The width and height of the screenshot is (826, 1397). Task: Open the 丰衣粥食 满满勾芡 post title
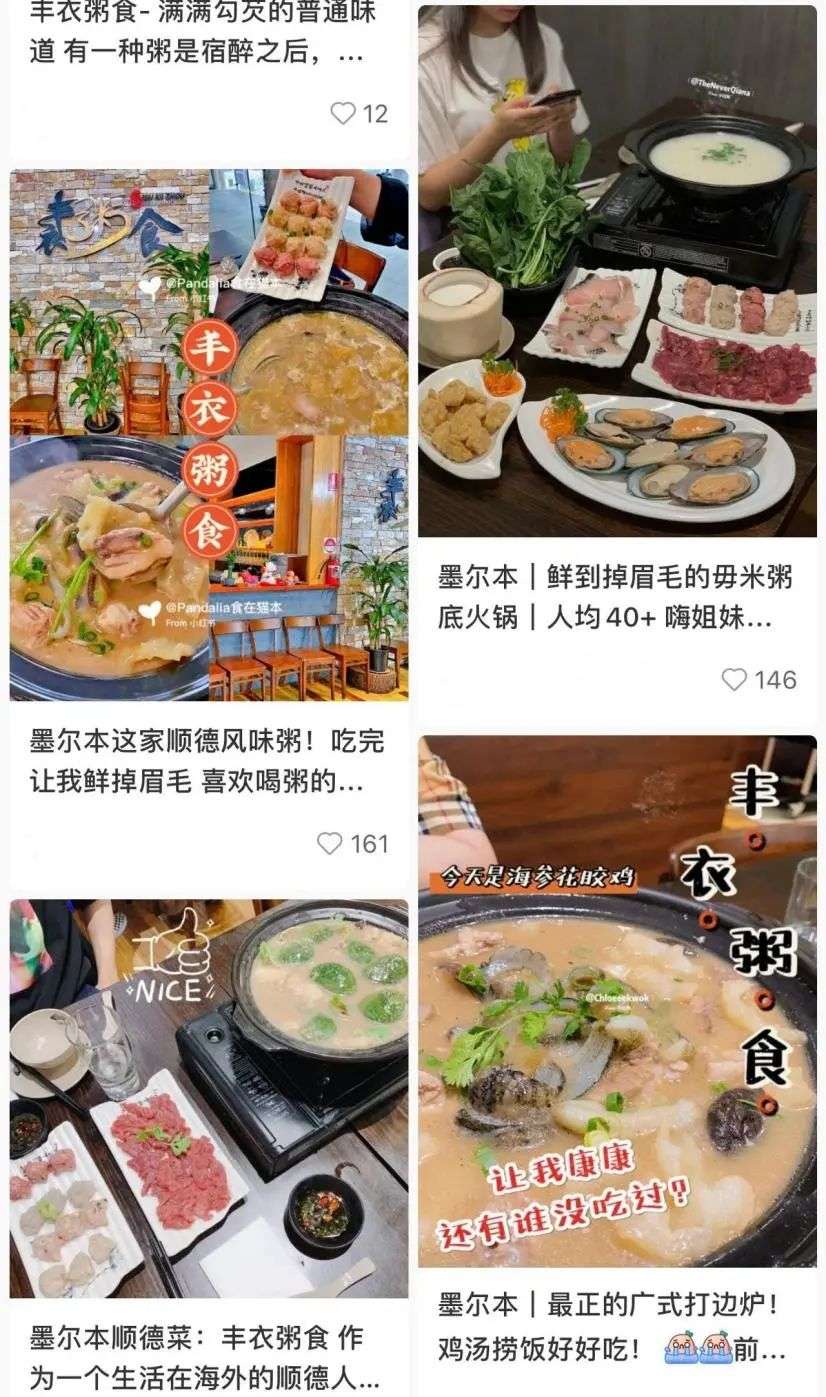tap(196, 34)
